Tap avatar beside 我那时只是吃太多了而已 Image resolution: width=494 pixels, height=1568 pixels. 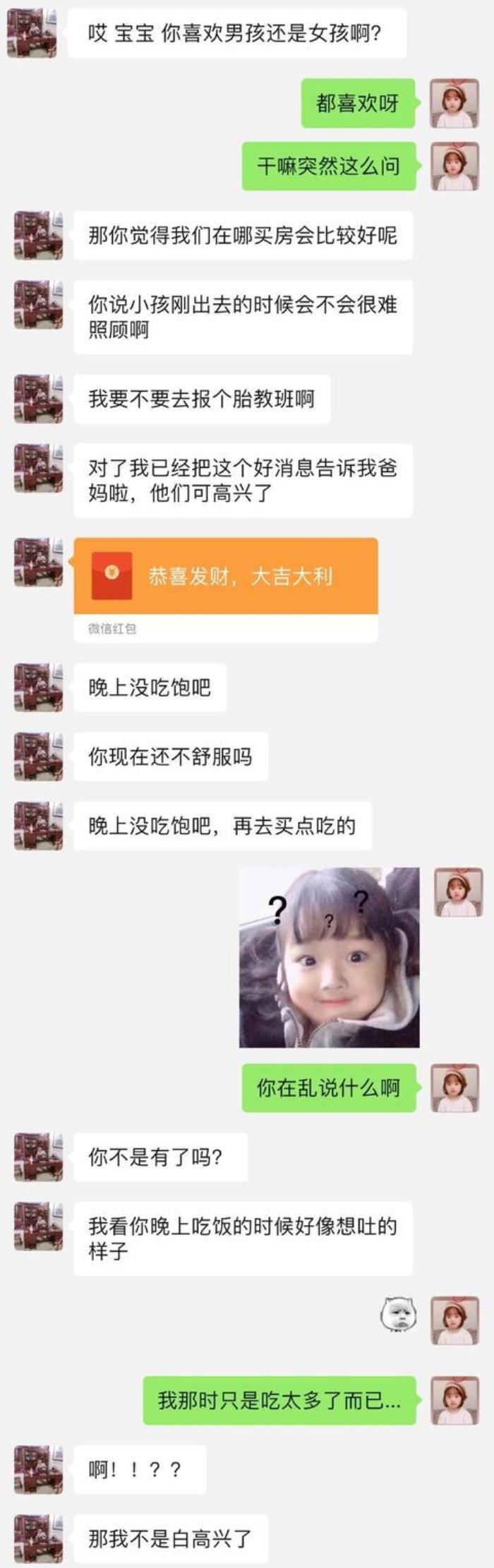[x=455, y=1400]
